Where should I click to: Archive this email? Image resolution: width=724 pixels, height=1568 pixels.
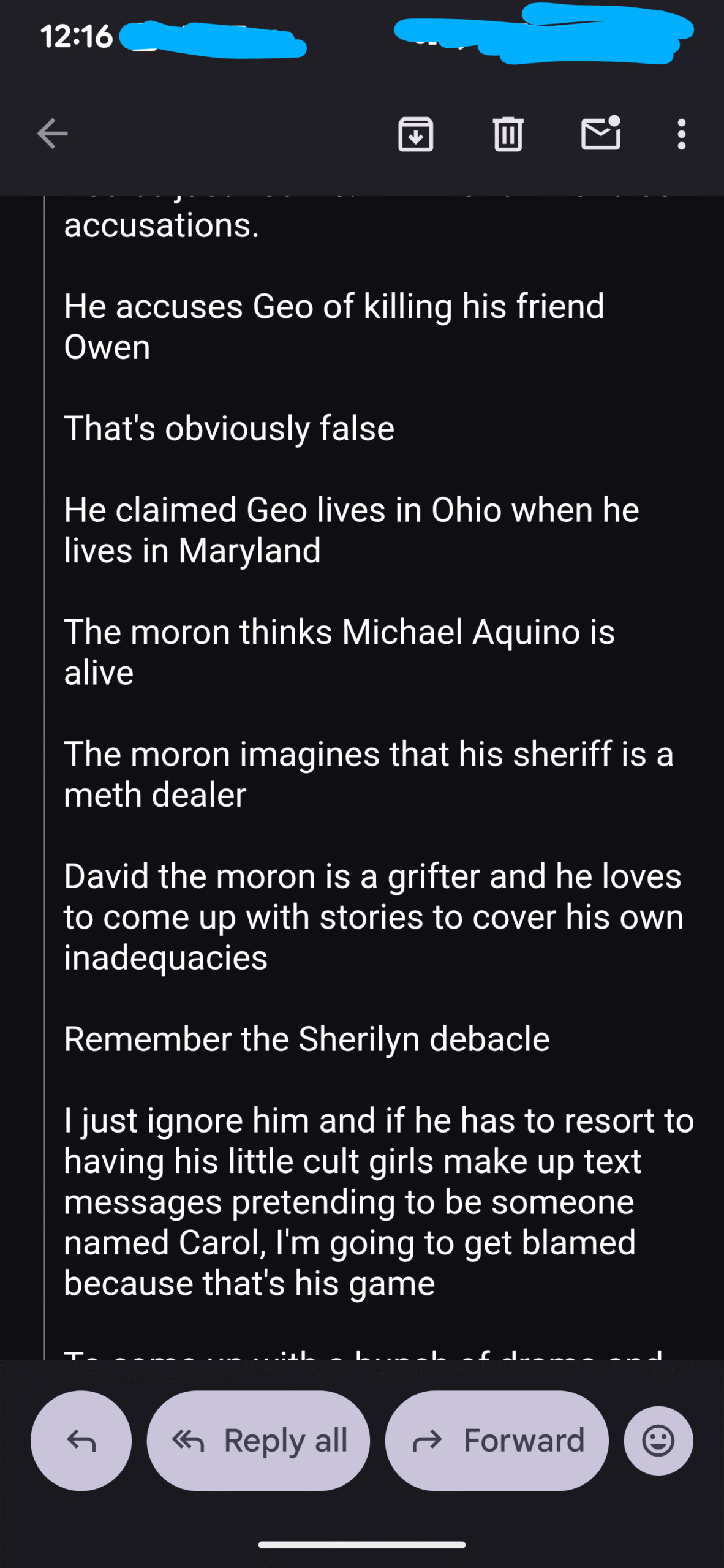(x=416, y=134)
